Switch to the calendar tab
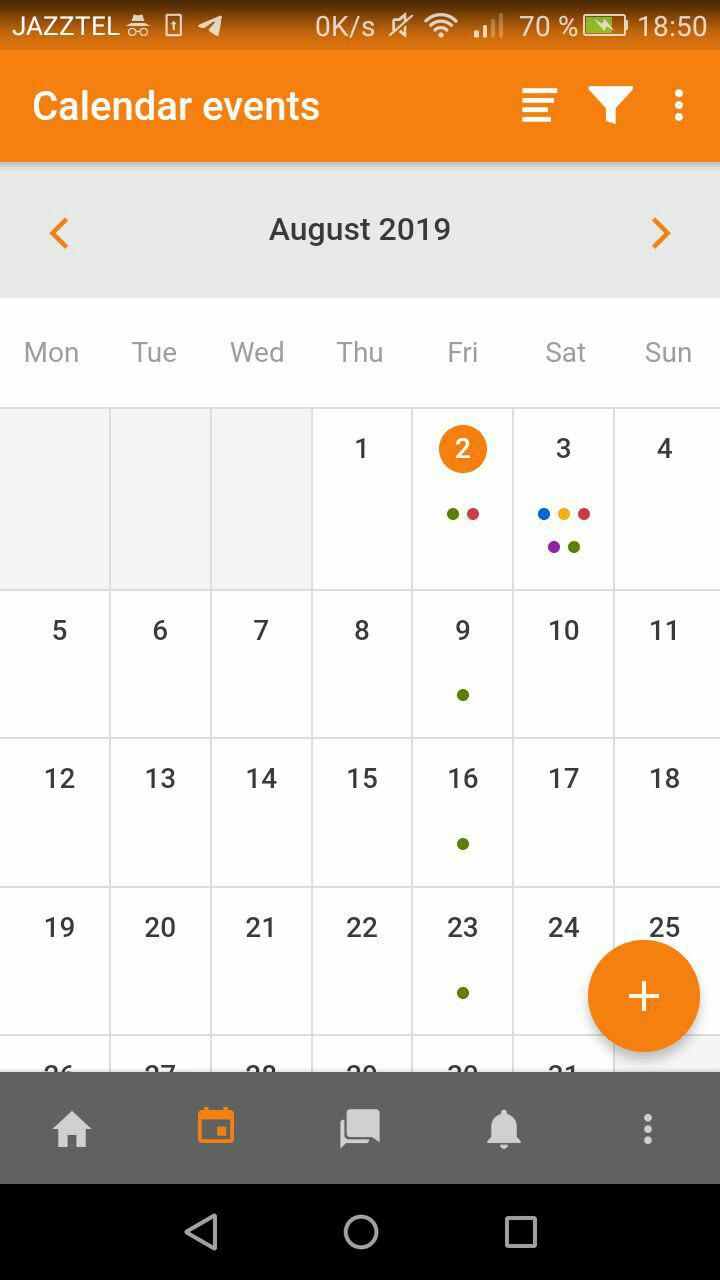The width and height of the screenshot is (720, 1280). [x=216, y=1127]
